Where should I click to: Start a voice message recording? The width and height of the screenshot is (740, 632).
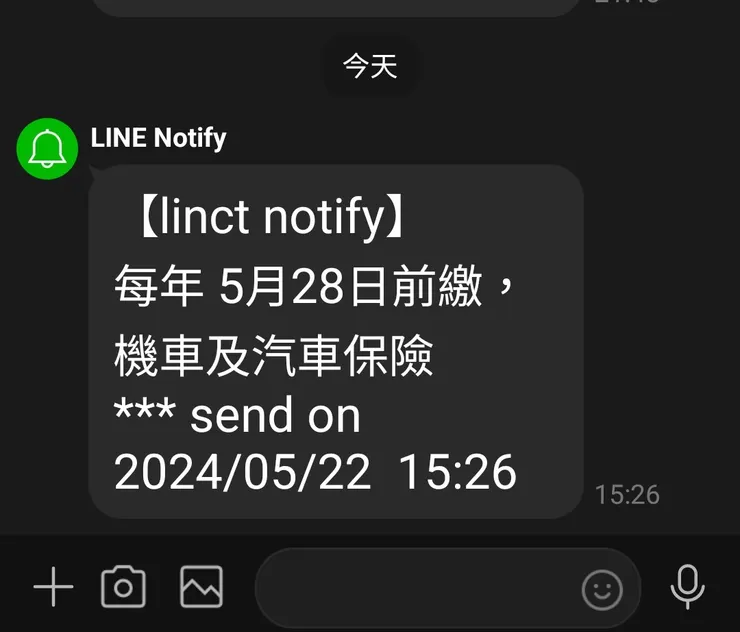[x=687, y=587]
